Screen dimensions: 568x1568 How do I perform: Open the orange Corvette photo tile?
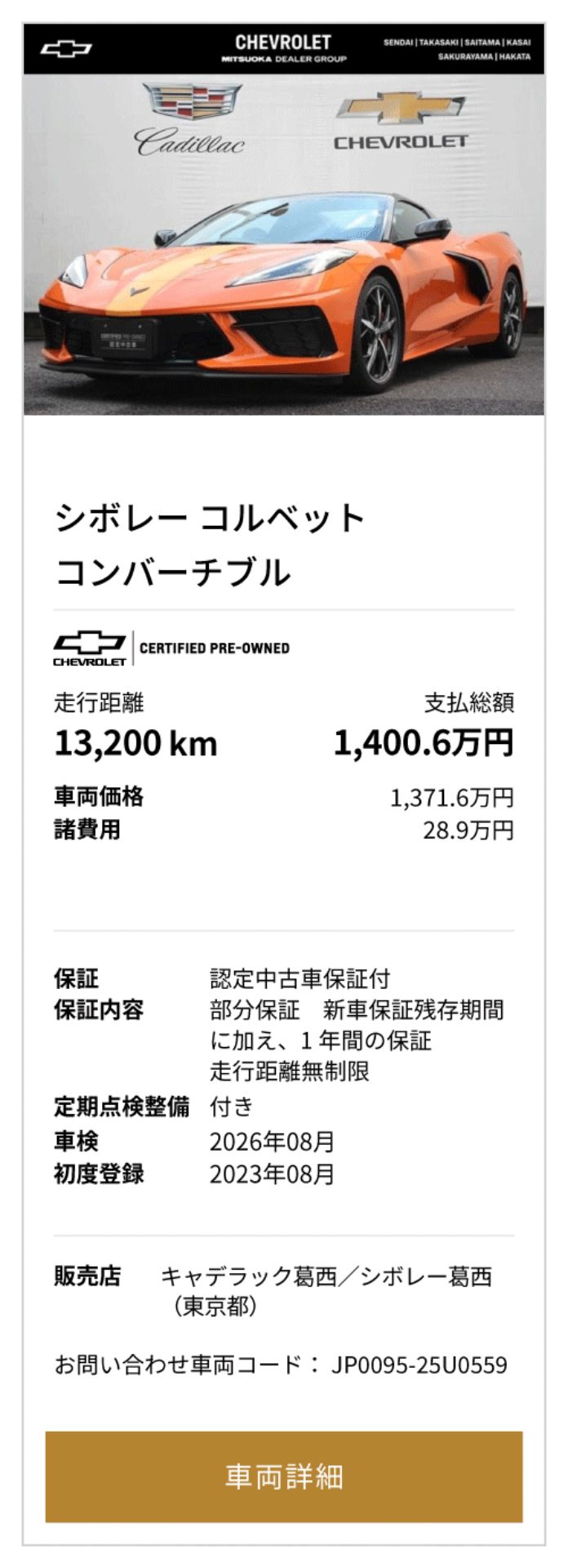pos(283,245)
